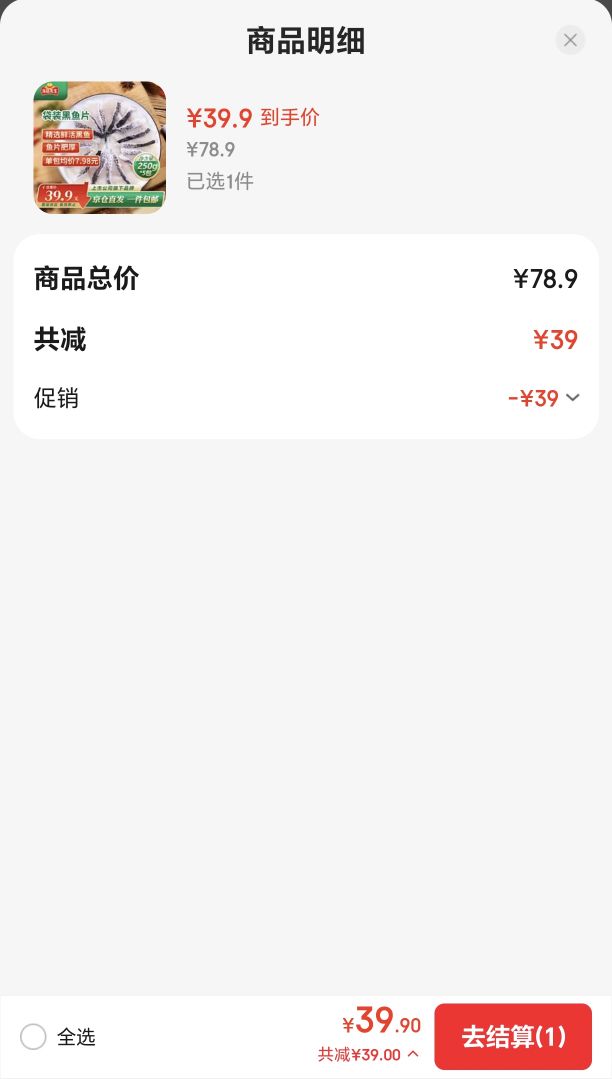Toggle the 全选 checkbox
Viewport: 612px width, 1079px height.
tap(33, 1036)
